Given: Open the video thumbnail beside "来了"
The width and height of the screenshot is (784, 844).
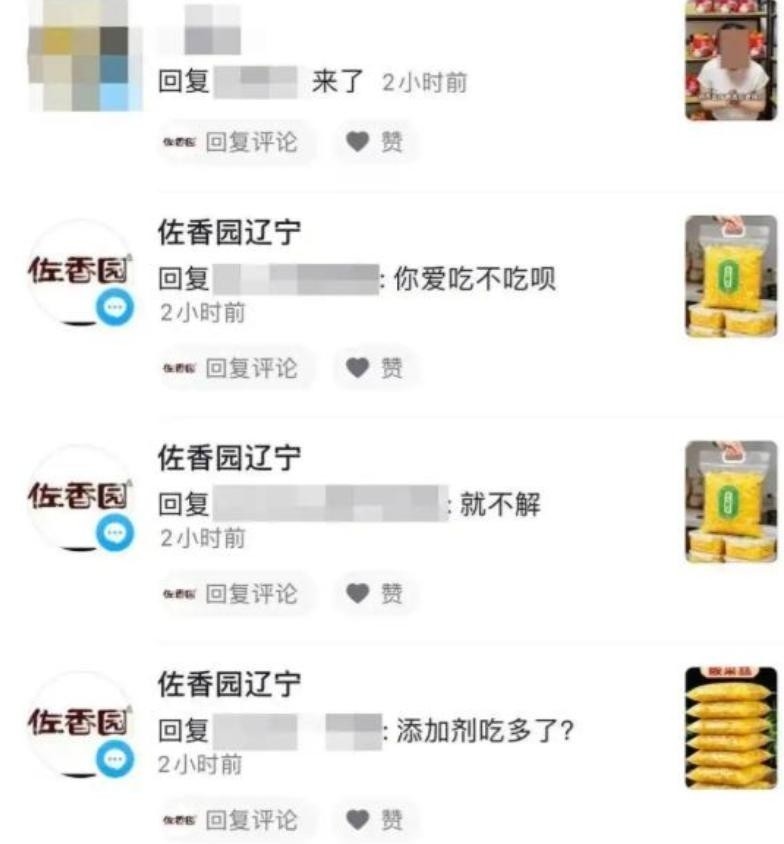Looking at the screenshot, I should [730, 60].
